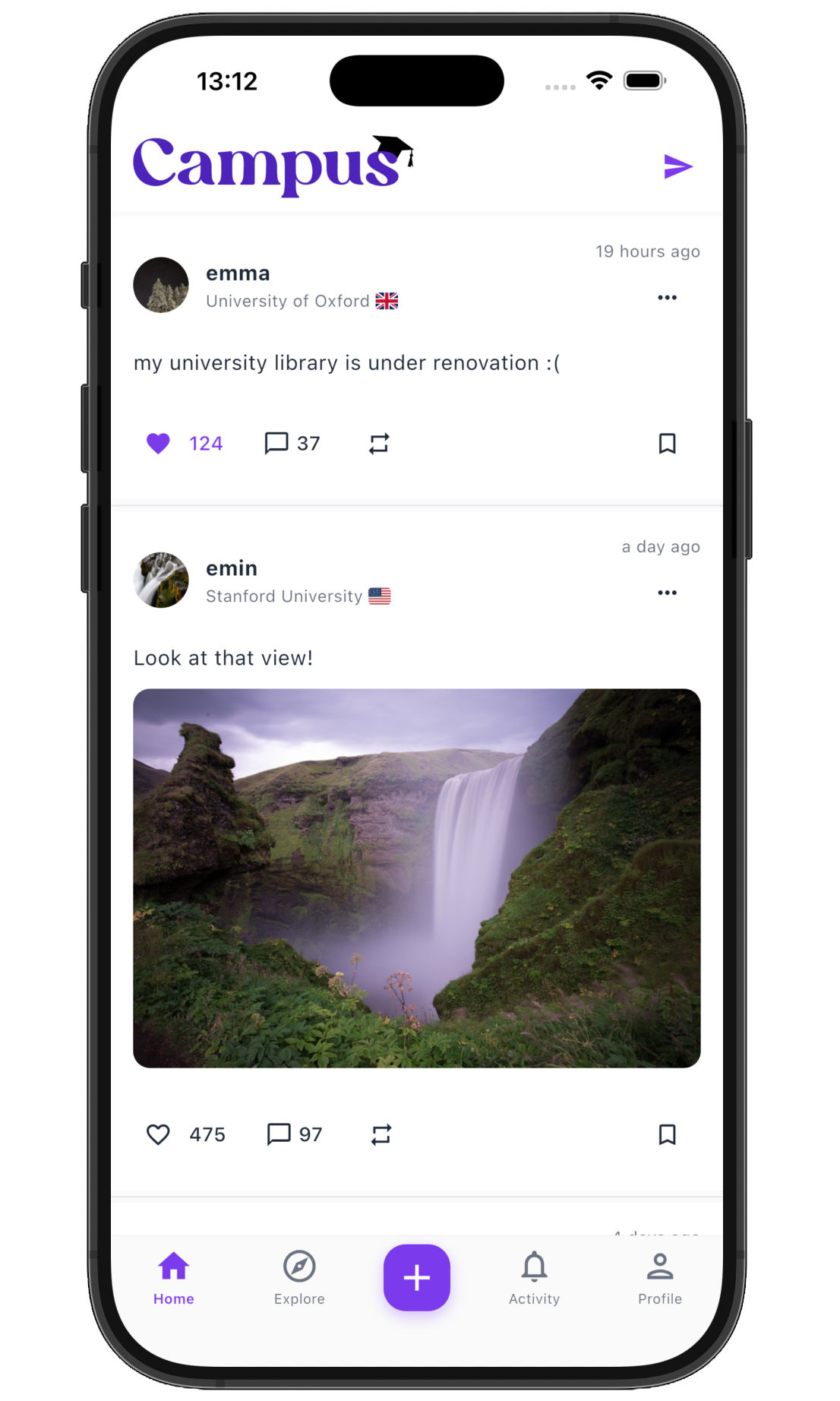
Task: Switch to the Activity tab
Action: tap(534, 1278)
